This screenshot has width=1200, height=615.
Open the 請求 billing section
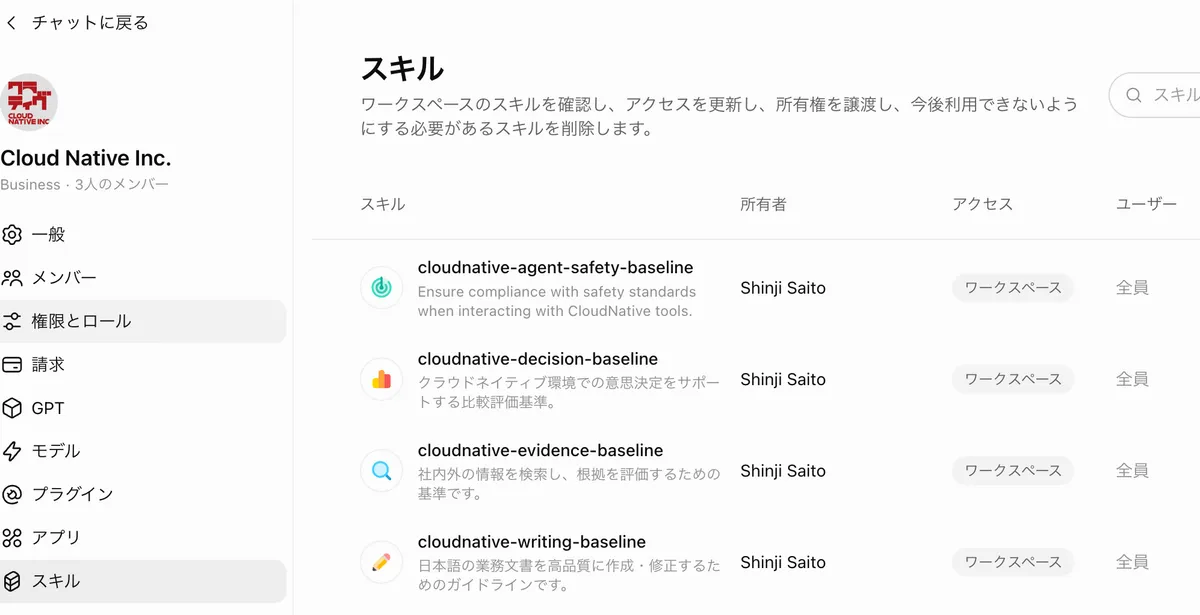tap(143, 365)
